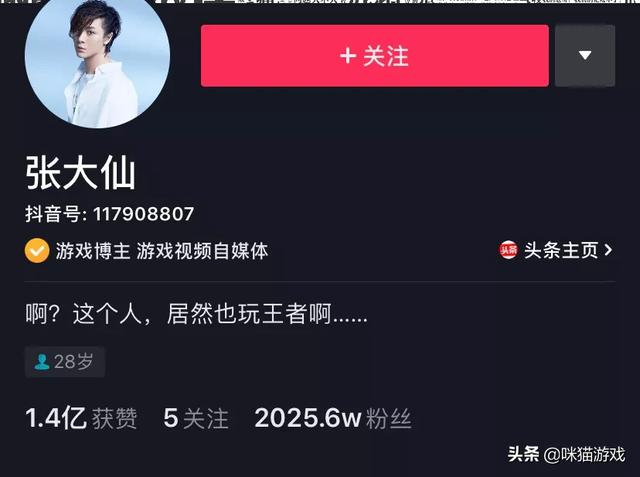640x477 pixels.
Task: Open the 5 关注 following list
Action: pos(196,418)
